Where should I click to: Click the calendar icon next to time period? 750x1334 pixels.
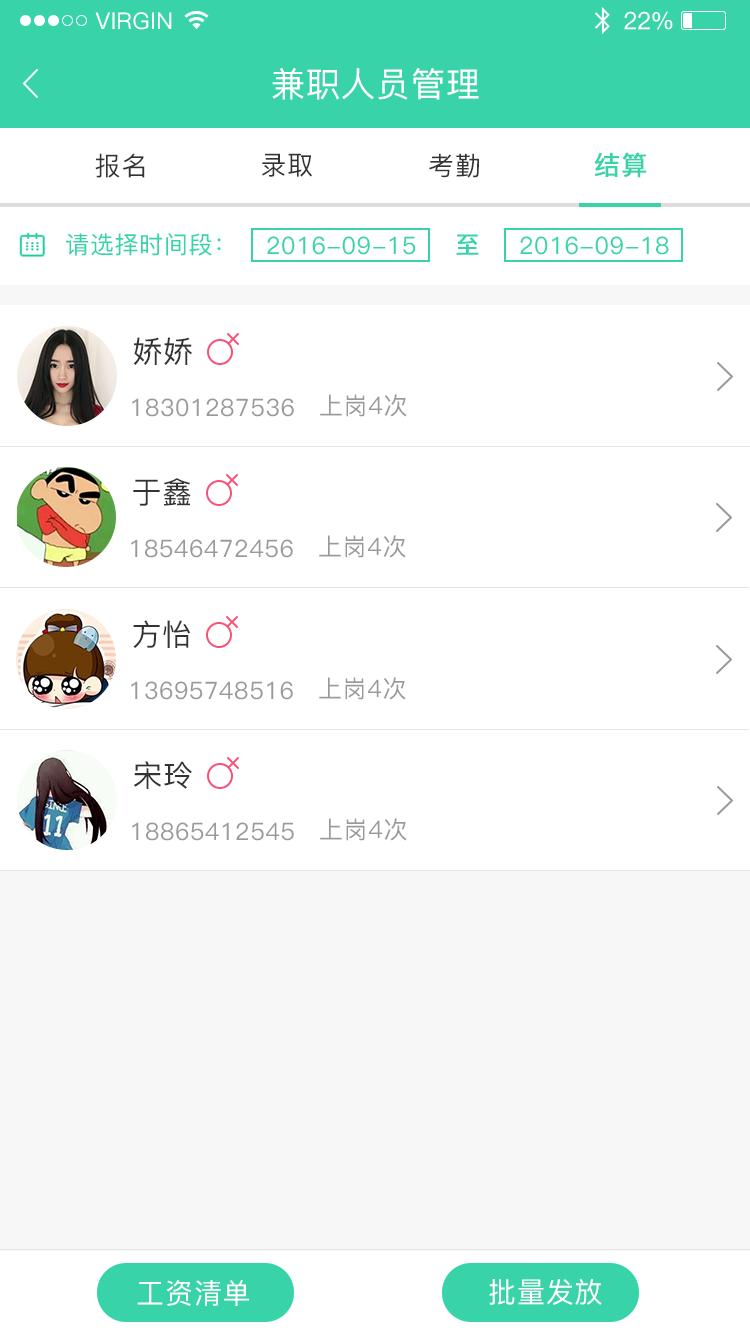click(33, 244)
